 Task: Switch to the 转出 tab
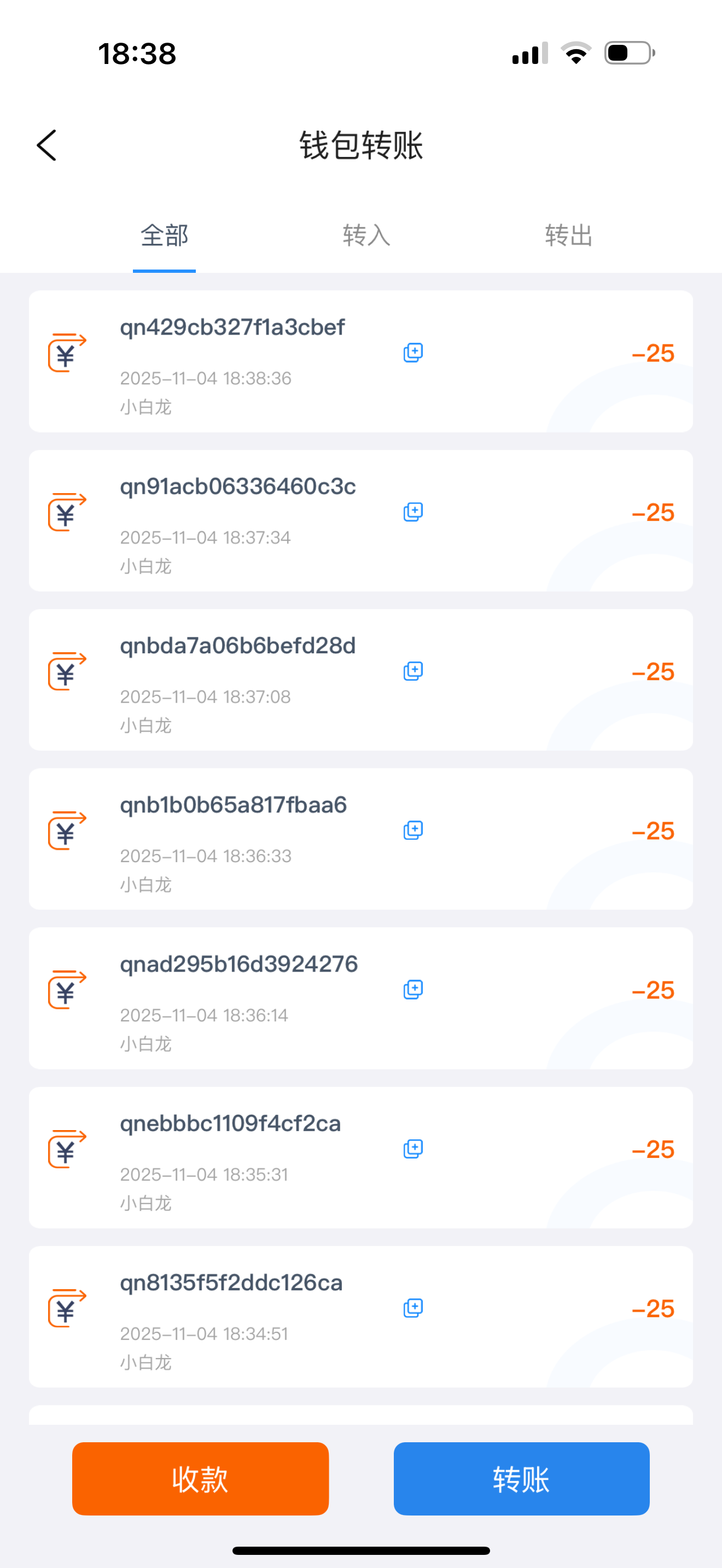coord(569,236)
